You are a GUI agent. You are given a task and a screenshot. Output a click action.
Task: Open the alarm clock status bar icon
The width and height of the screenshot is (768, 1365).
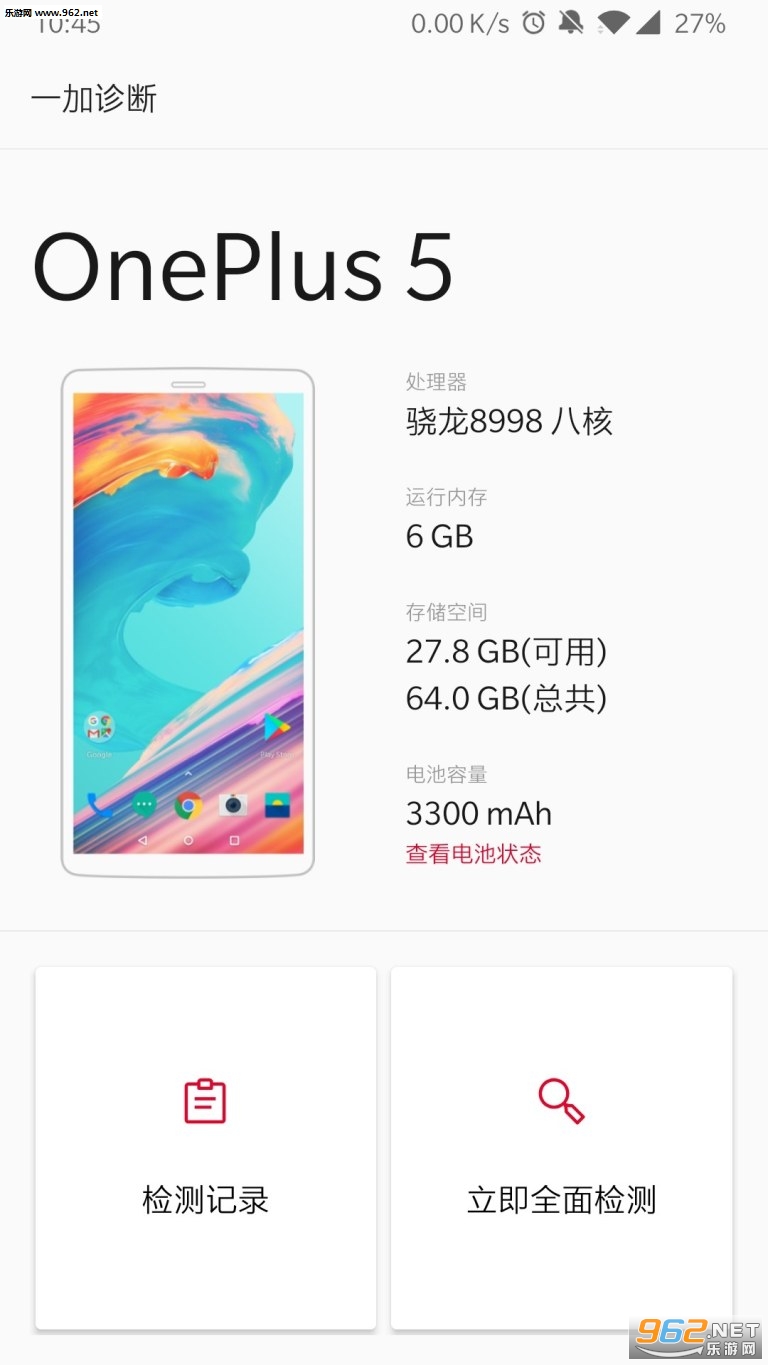534,22
